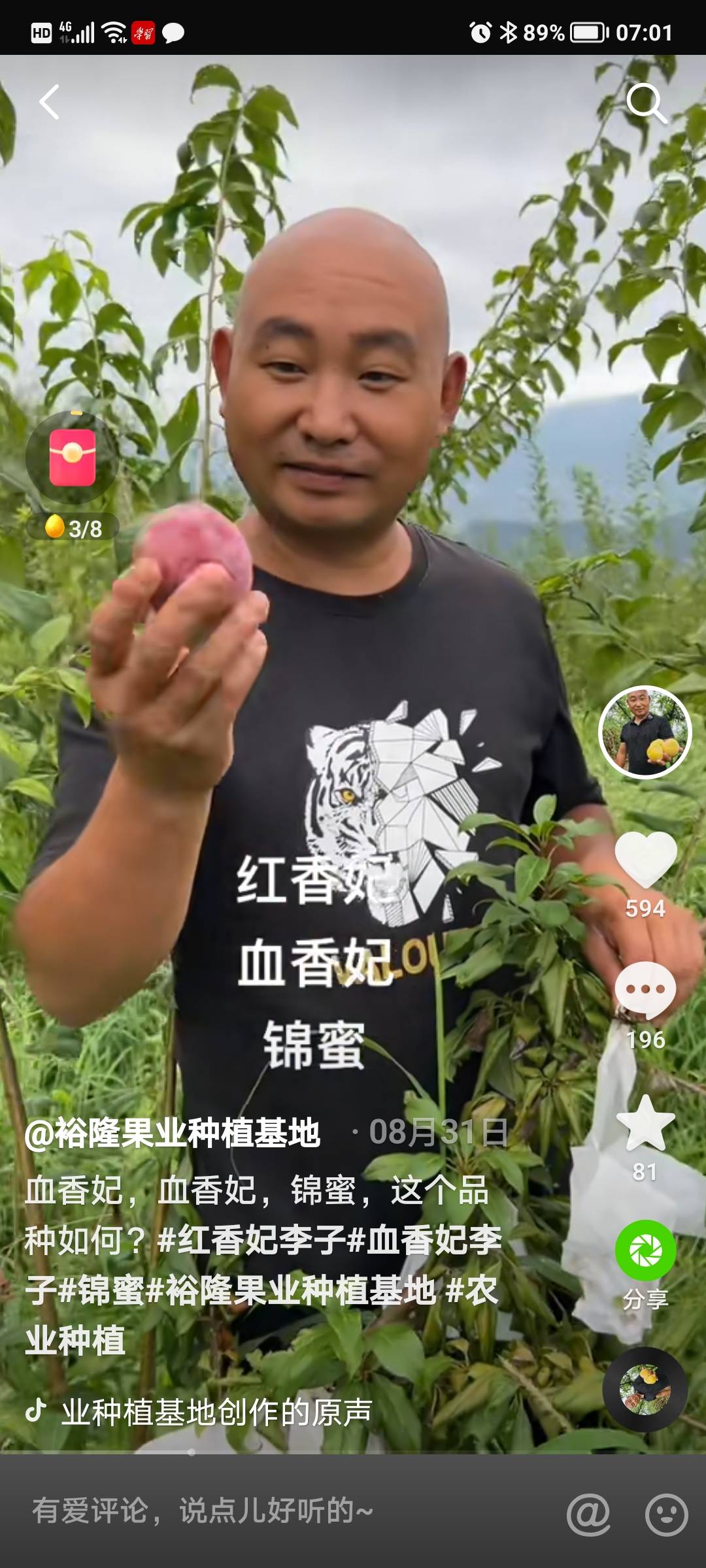Screen dimensions: 706x1568
Task: Like this video with the heart
Action: pos(645,860)
